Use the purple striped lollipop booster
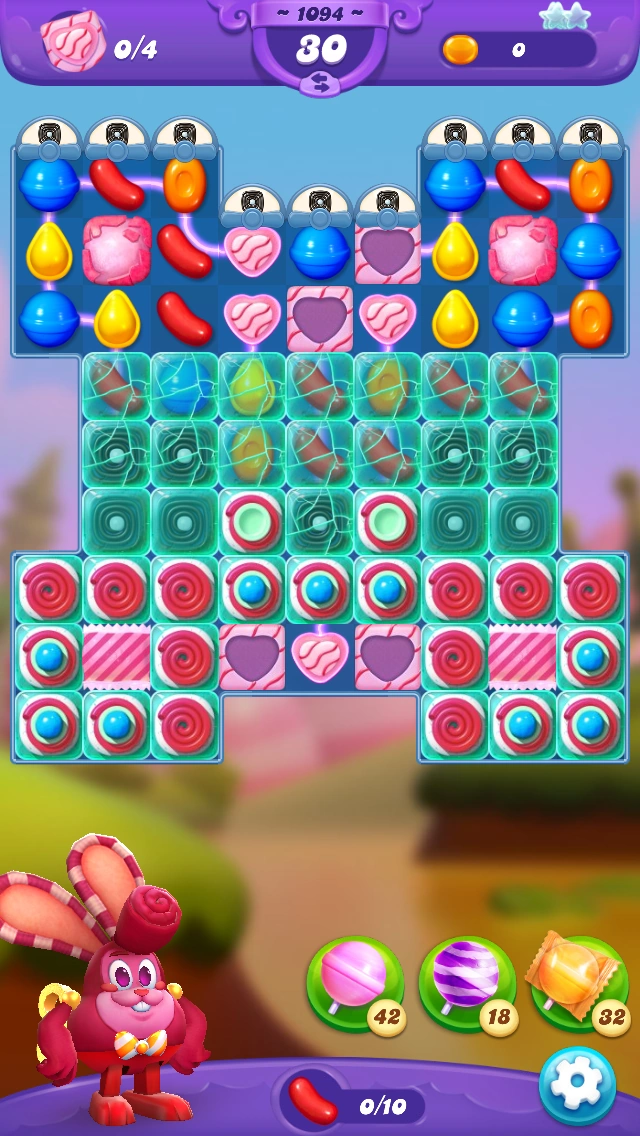 point(465,982)
